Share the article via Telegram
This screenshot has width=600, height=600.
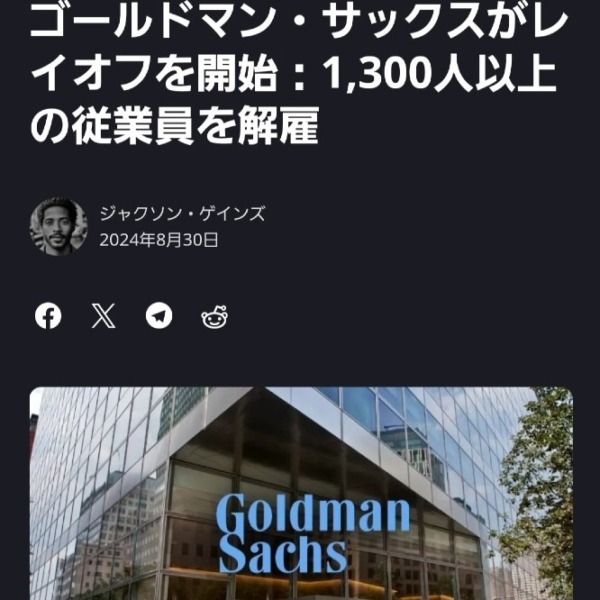pyautogui.click(x=159, y=316)
